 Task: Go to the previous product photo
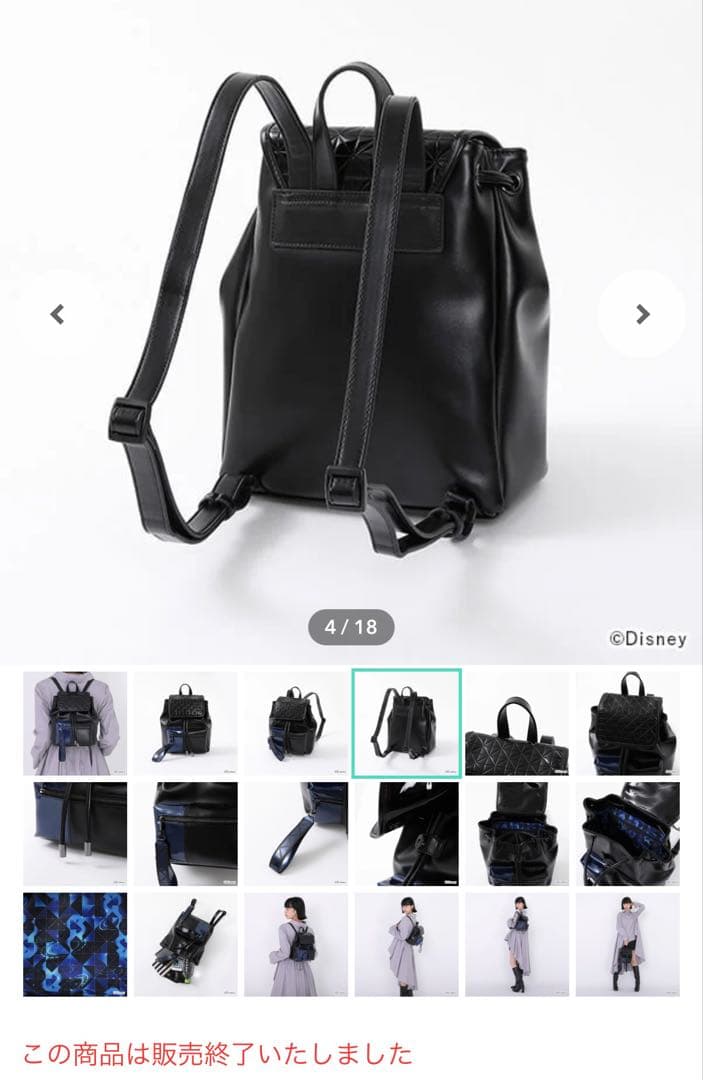tap(58, 314)
